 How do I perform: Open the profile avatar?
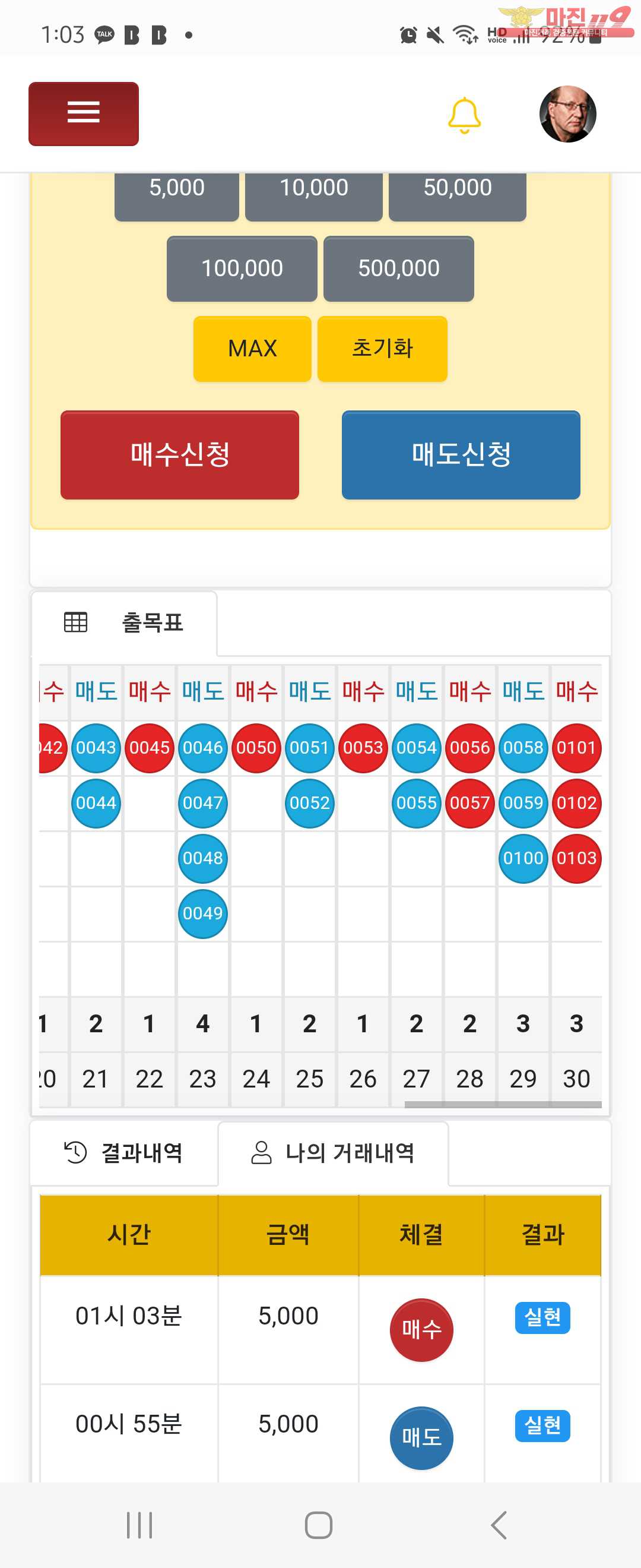point(567,114)
